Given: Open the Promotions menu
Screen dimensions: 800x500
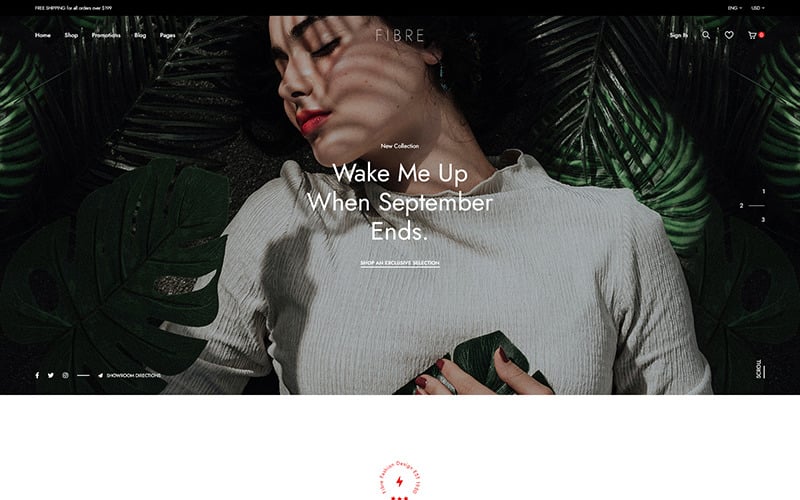Looking at the screenshot, I should tap(106, 35).
